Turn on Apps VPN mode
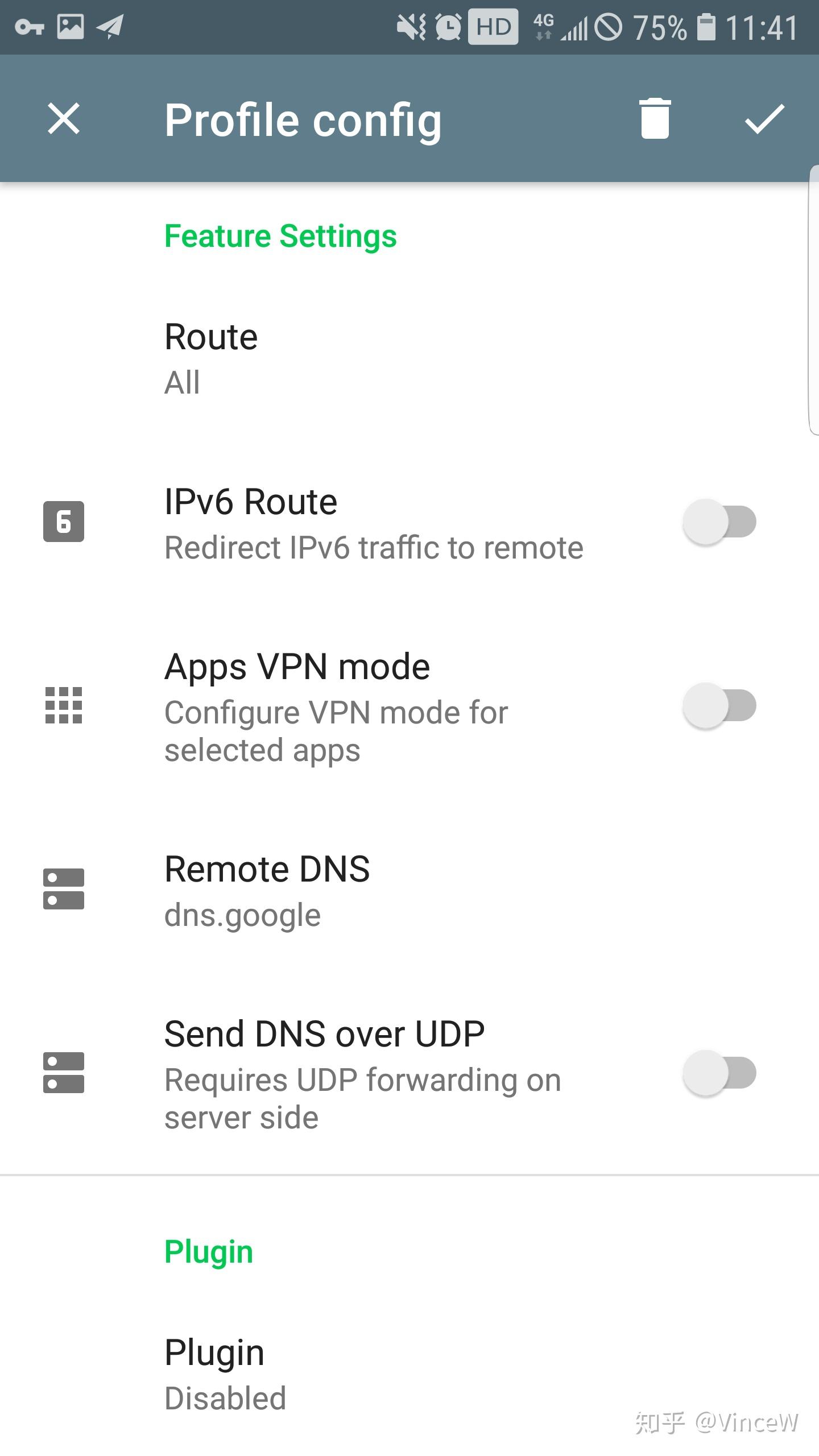Viewport: 819px width, 1456px height. tap(719, 706)
